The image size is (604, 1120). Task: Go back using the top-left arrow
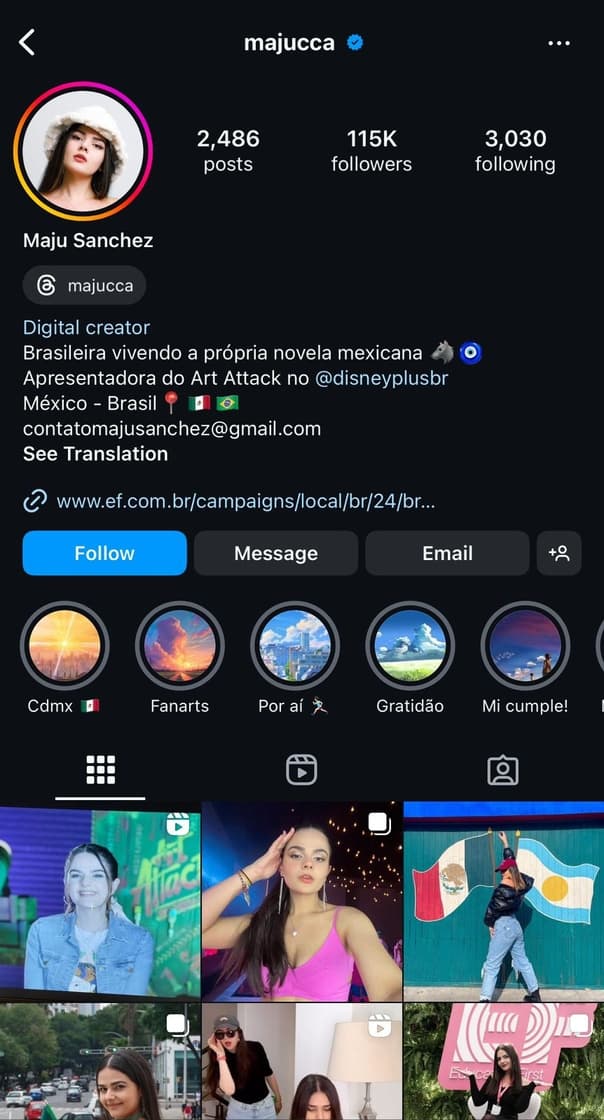point(27,42)
